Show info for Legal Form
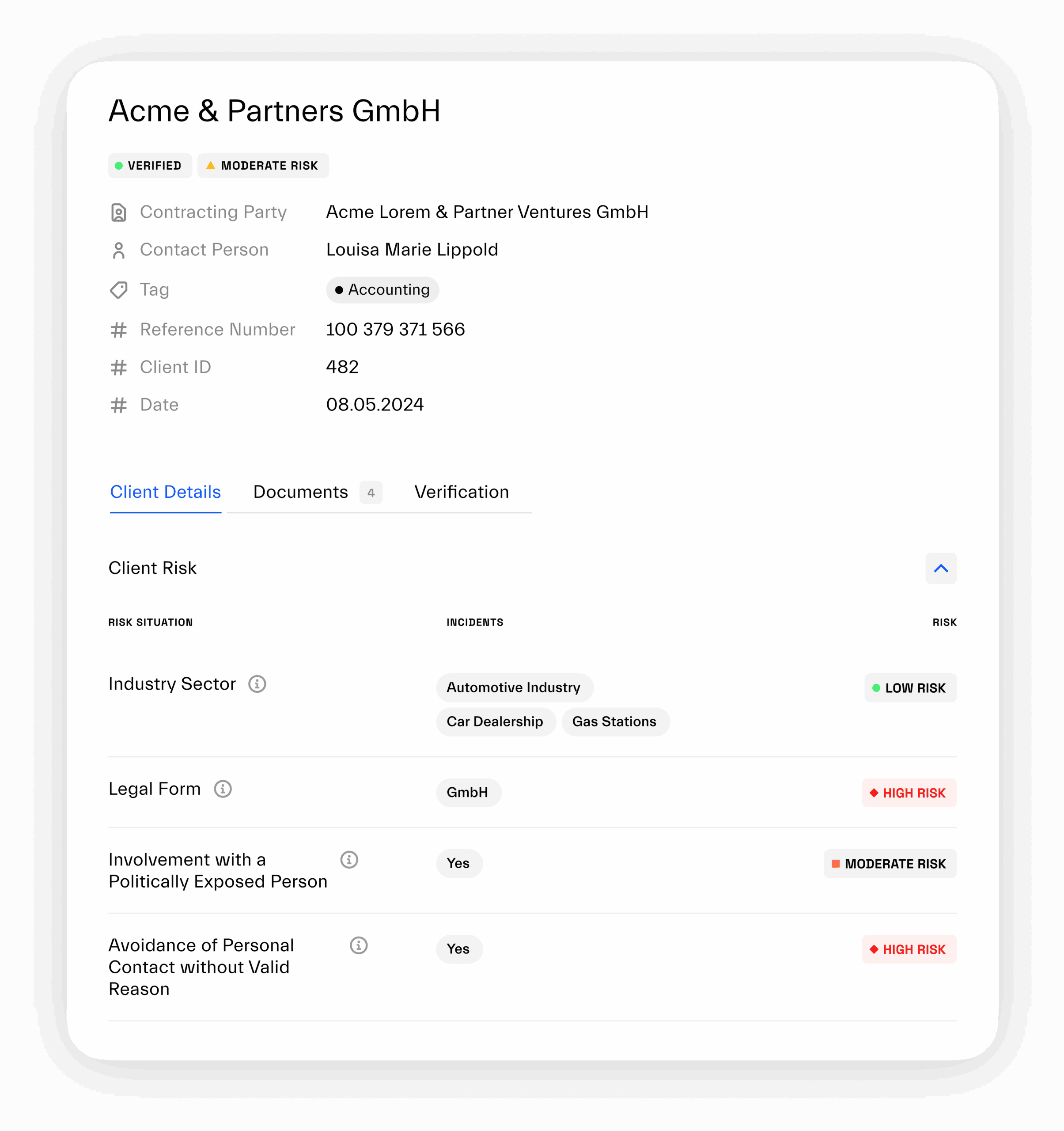The height and width of the screenshot is (1131, 1064). point(222,789)
